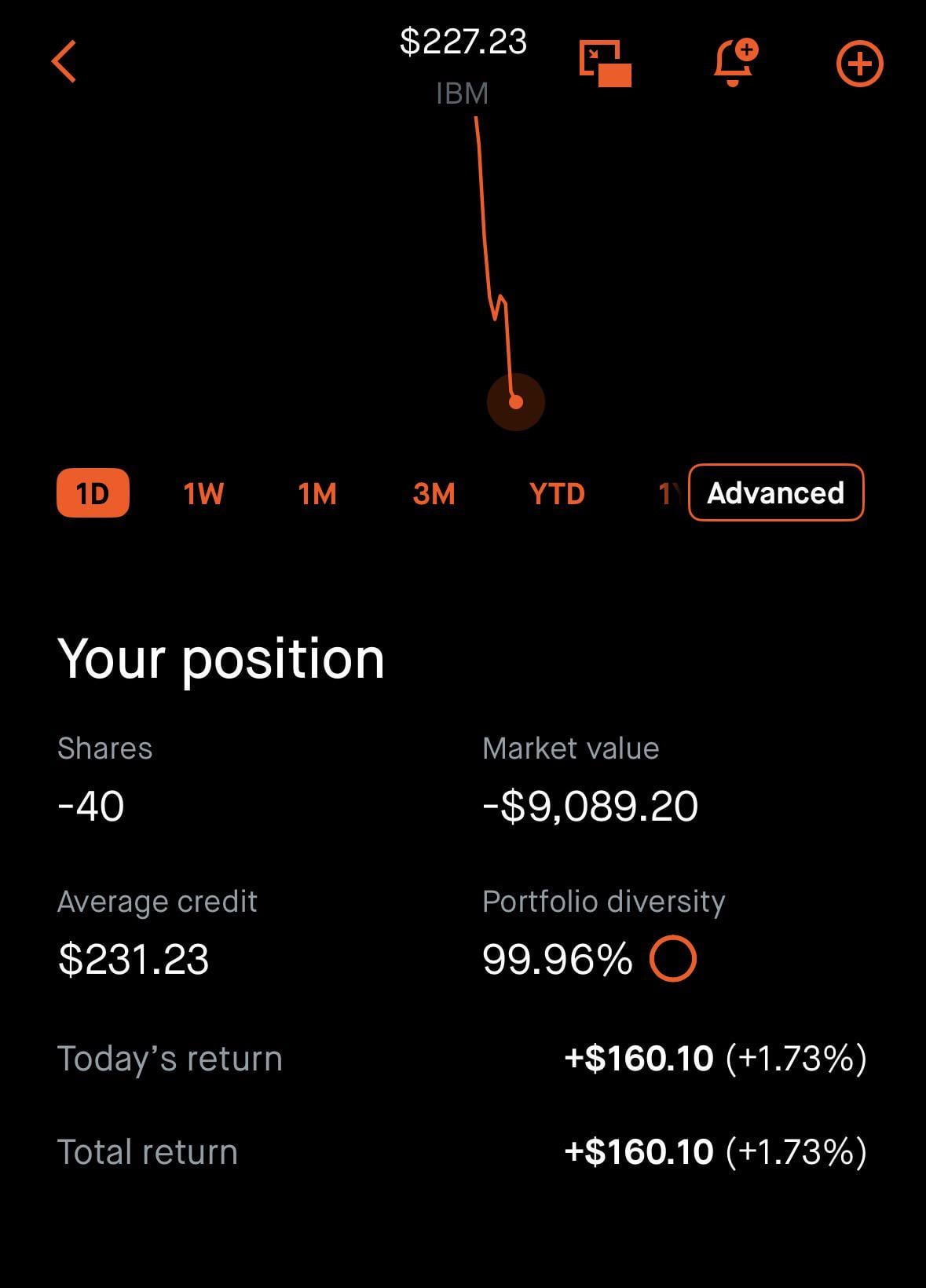
Task: Open picture-in-picture chart view
Action: click(605, 63)
